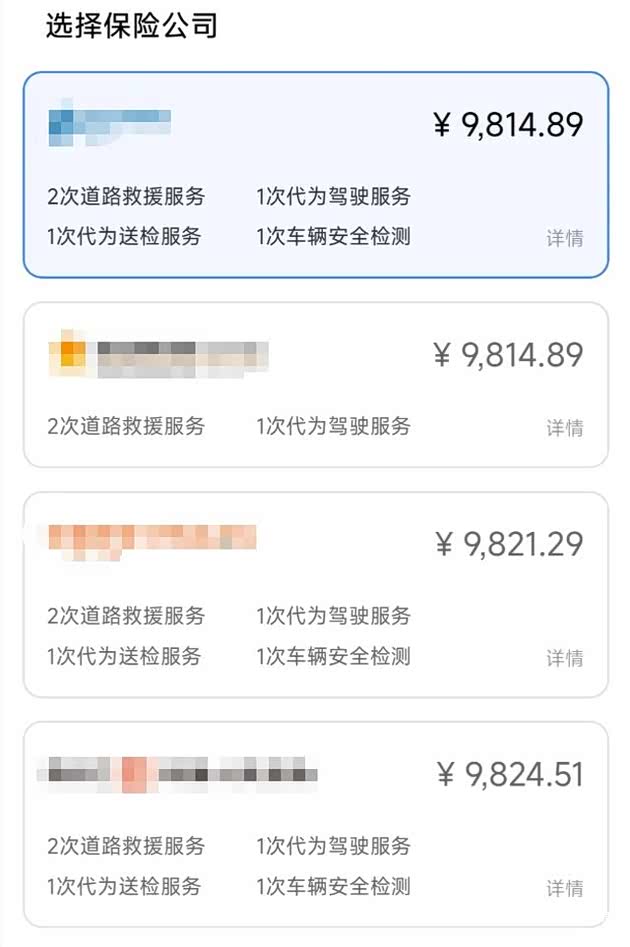
Task: Open 详情 for the selected ¥9,814.89 plan
Action: pos(564,239)
